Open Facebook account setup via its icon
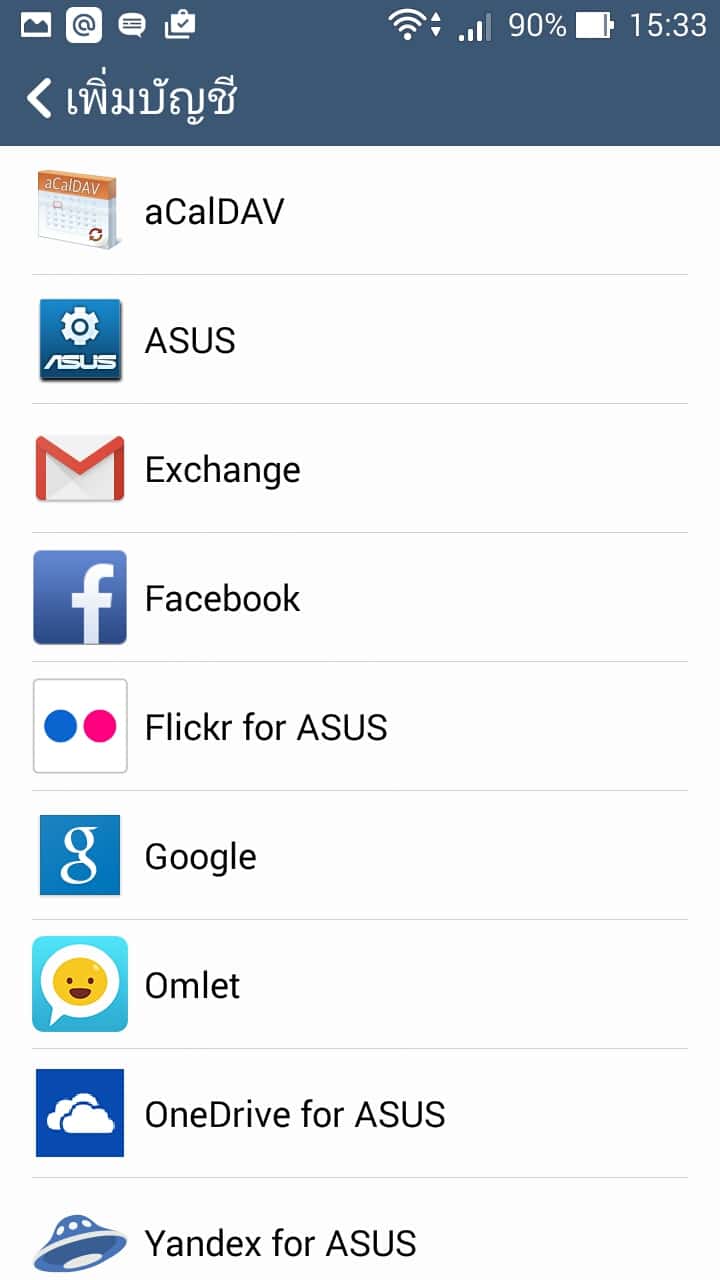The image size is (720, 1280). point(79,597)
